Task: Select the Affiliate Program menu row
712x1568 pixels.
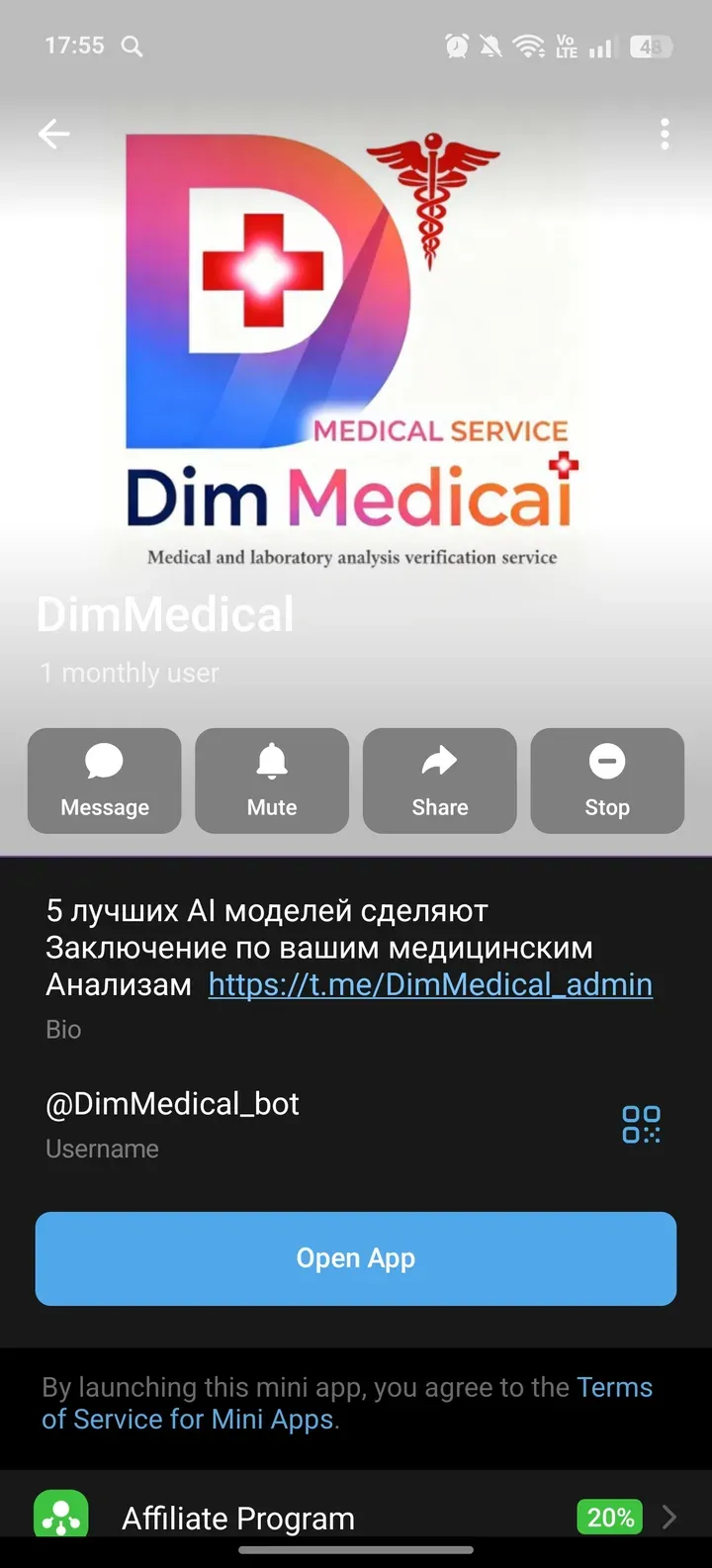Action: click(x=297, y=1517)
